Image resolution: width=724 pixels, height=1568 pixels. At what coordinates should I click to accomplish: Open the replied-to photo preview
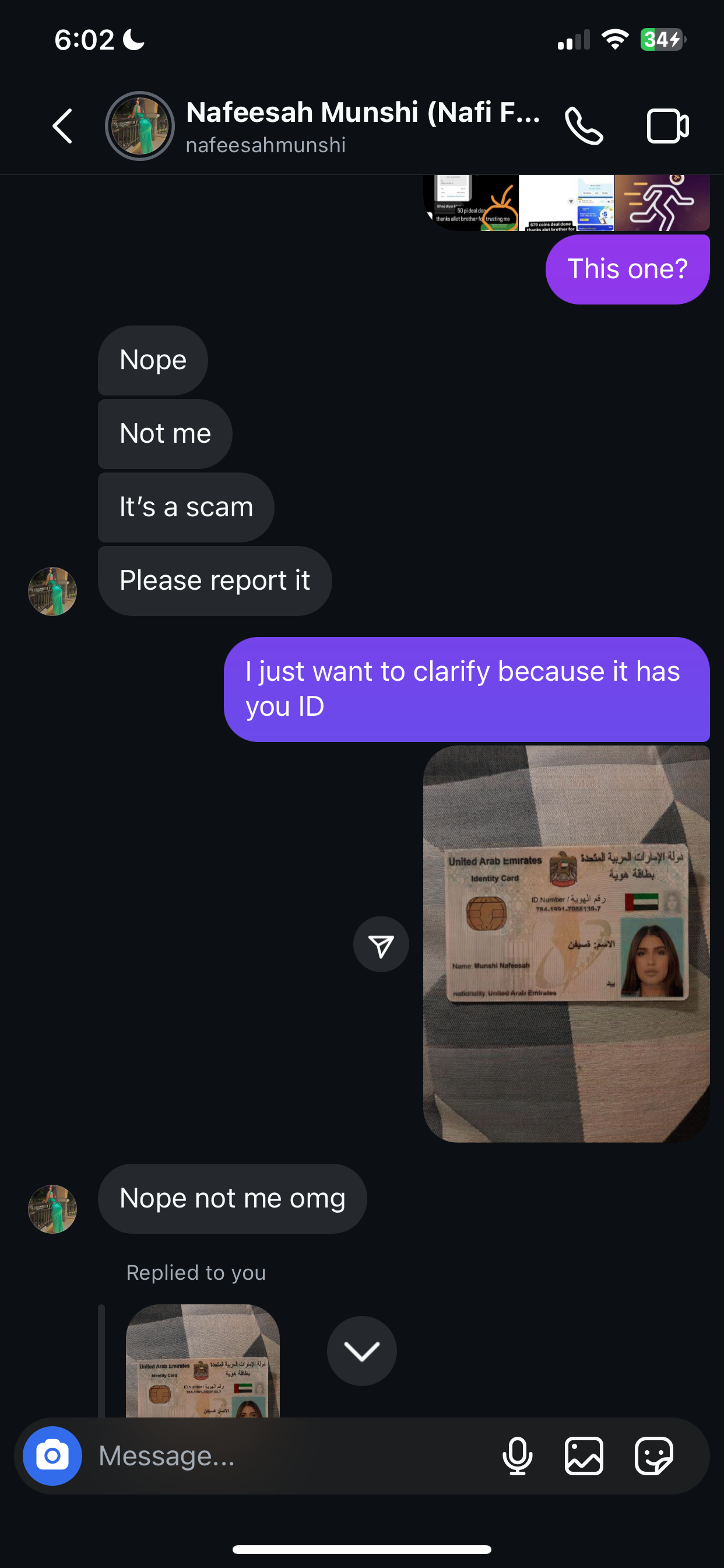(203, 1361)
